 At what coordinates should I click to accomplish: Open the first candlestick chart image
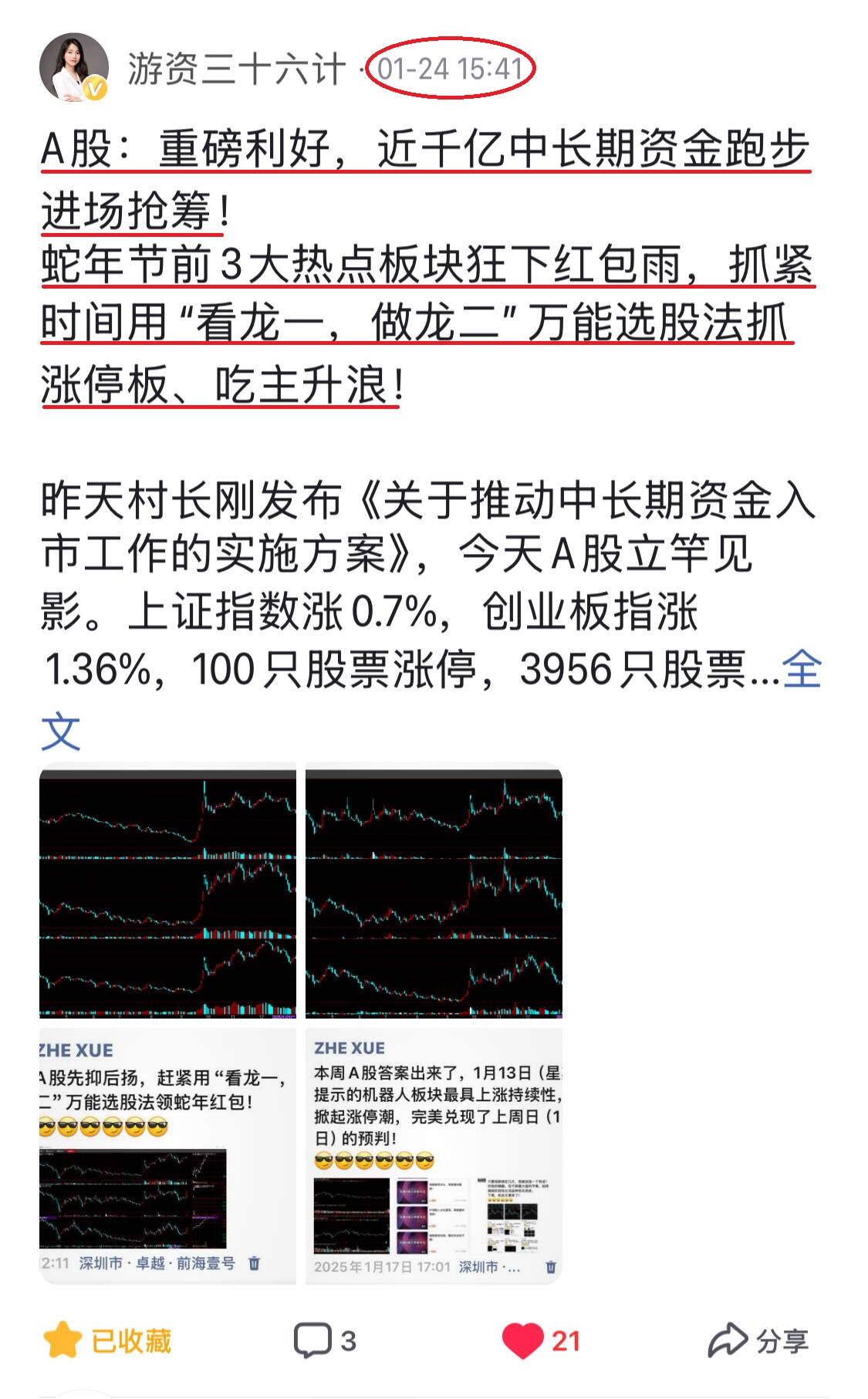tap(167, 890)
